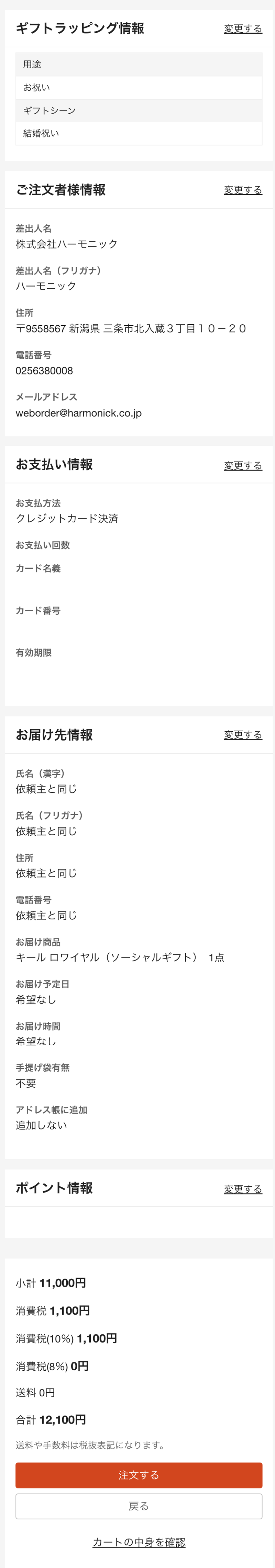Go back using 戻る button
275x1568 pixels.
tap(139, 1505)
